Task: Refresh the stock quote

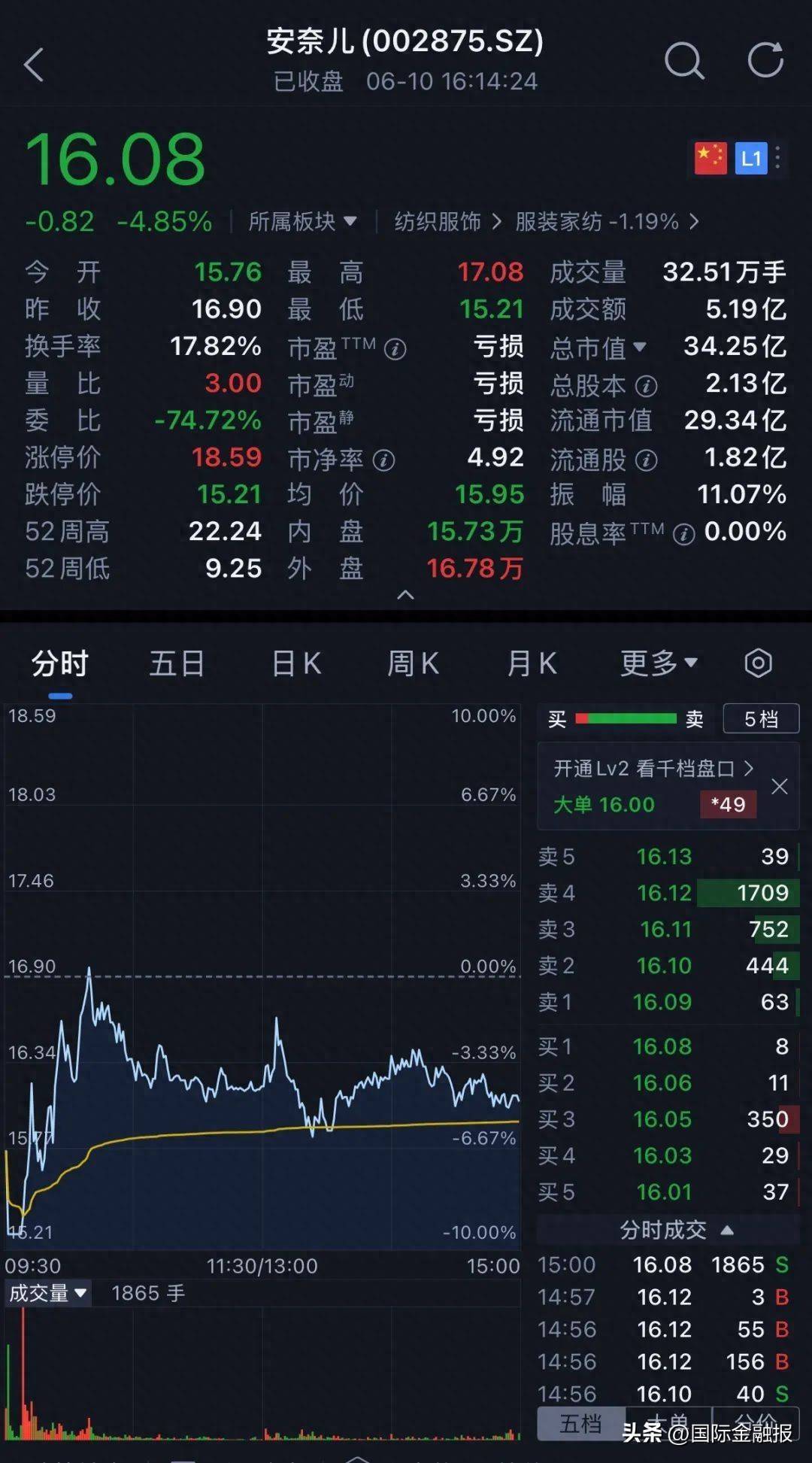Action: (765, 60)
